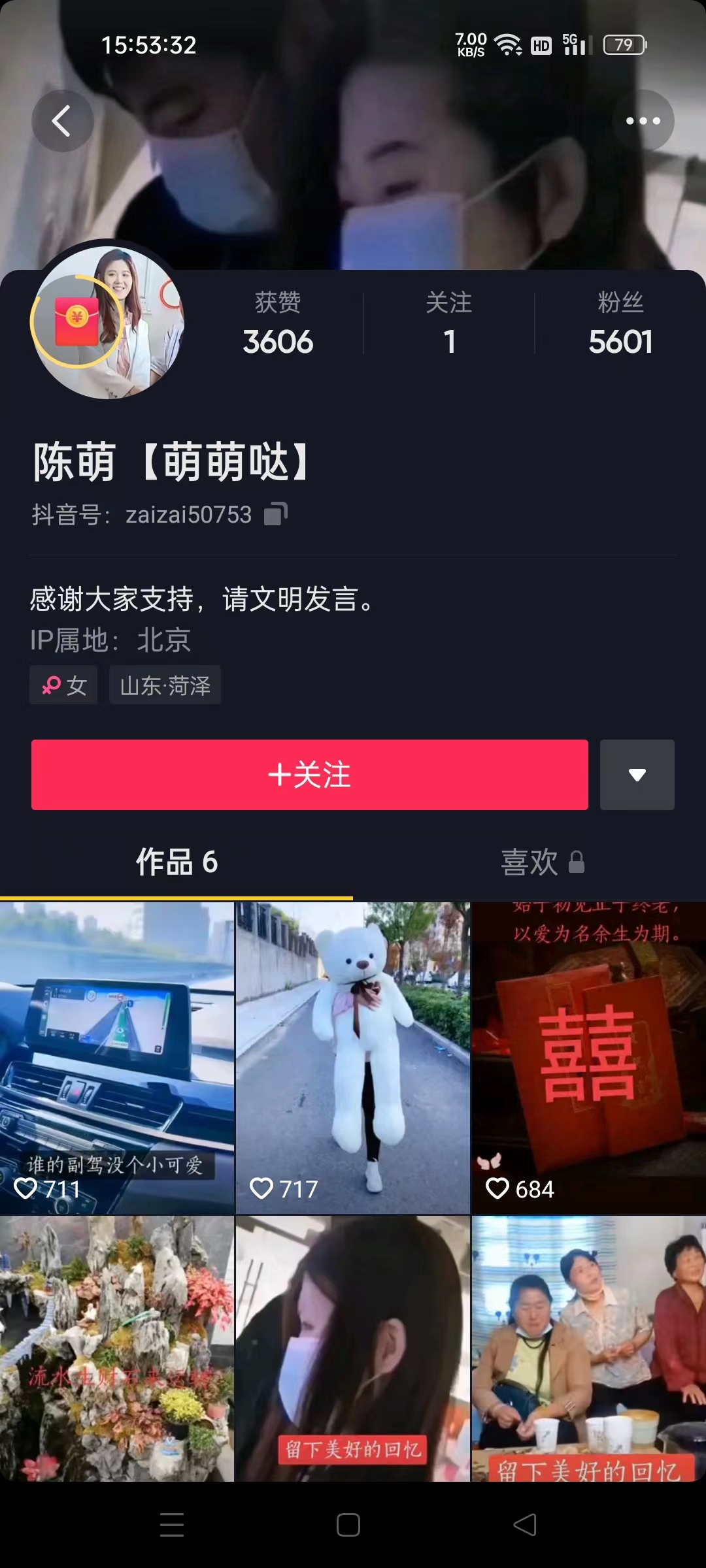Open the white teddy bear video
706x1568 pixels.
click(x=353, y=1057)
